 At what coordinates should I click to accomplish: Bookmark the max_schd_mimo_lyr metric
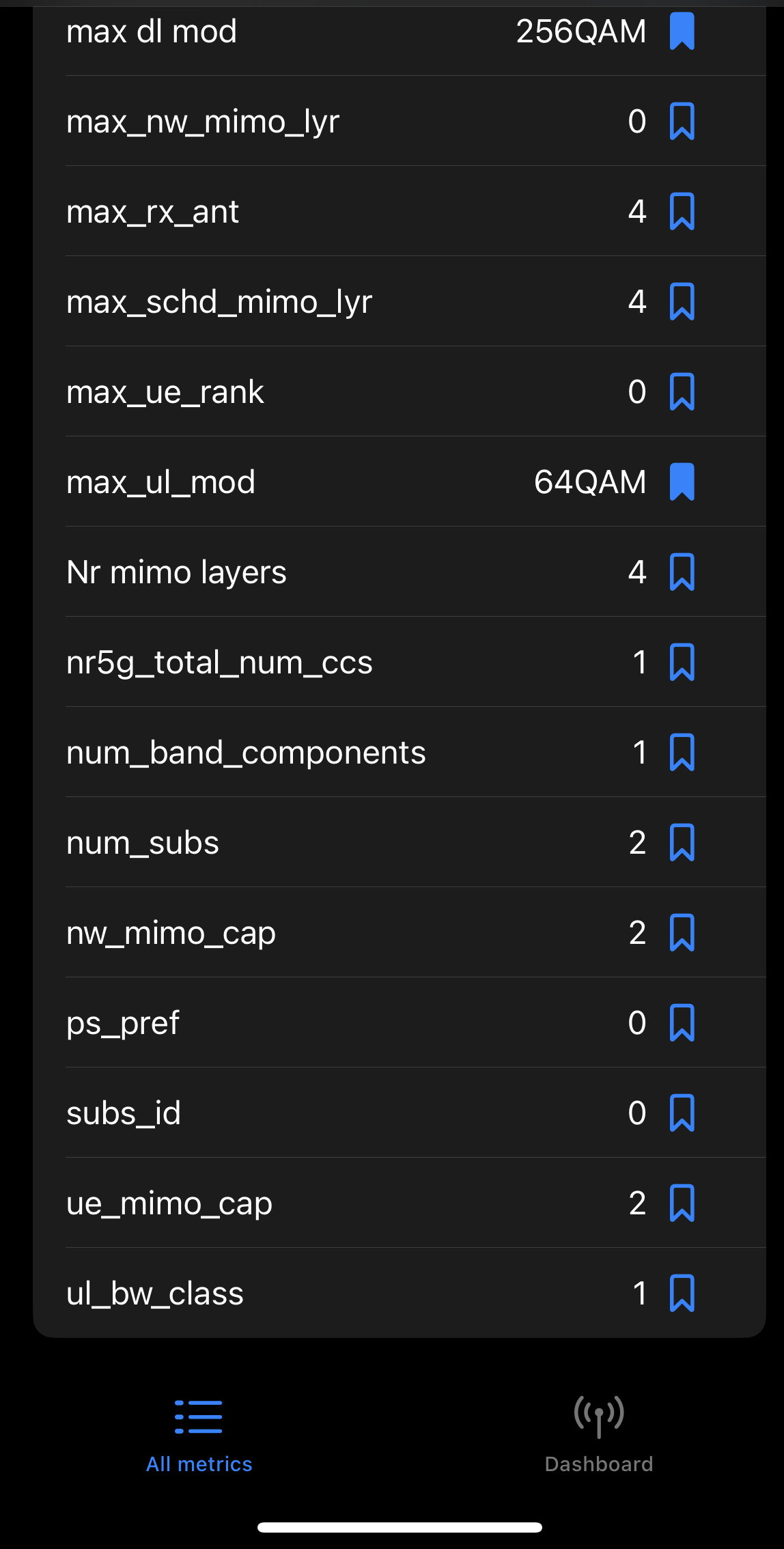[682, 302]
